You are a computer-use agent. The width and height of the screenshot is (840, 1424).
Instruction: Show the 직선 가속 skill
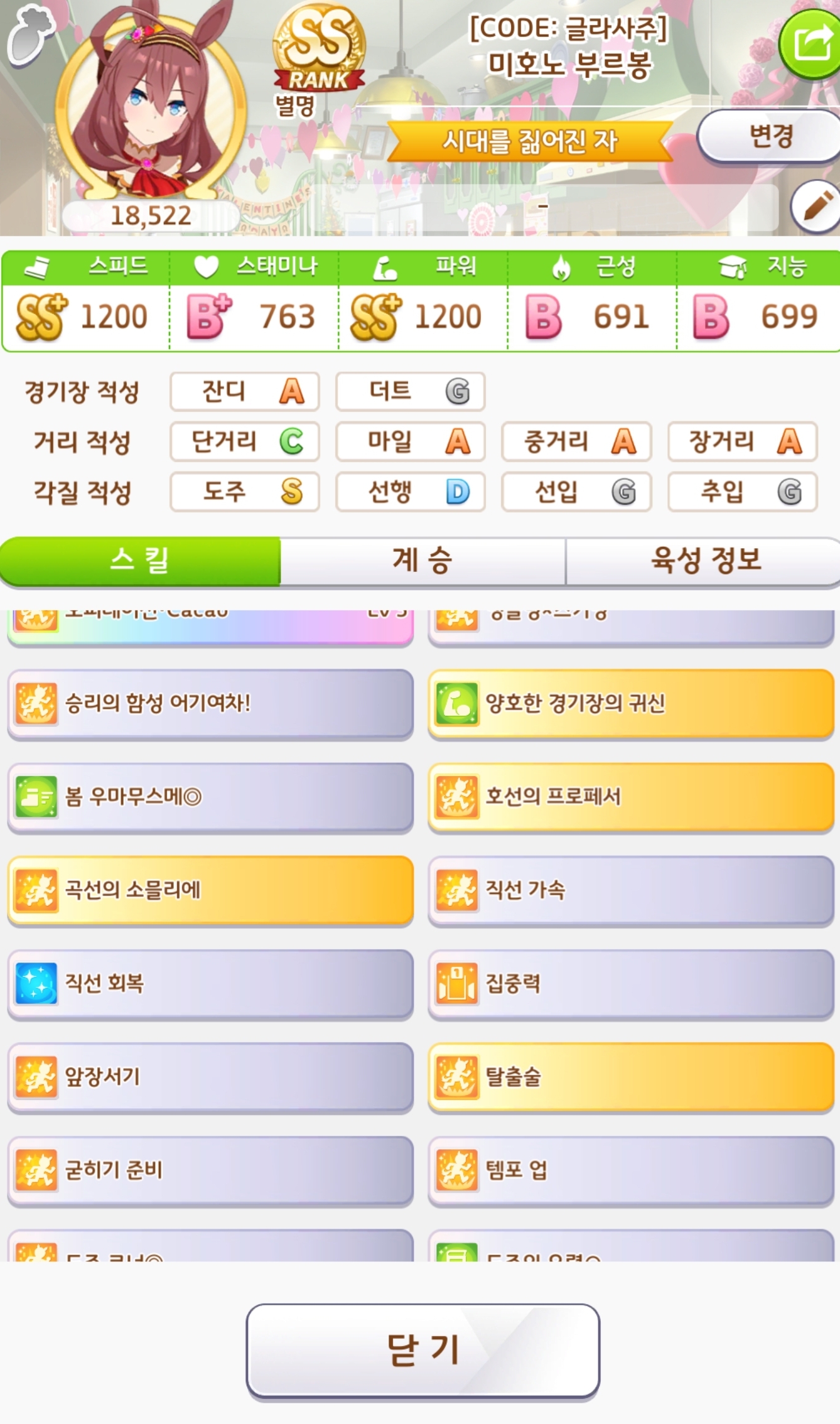click(630, 890)
